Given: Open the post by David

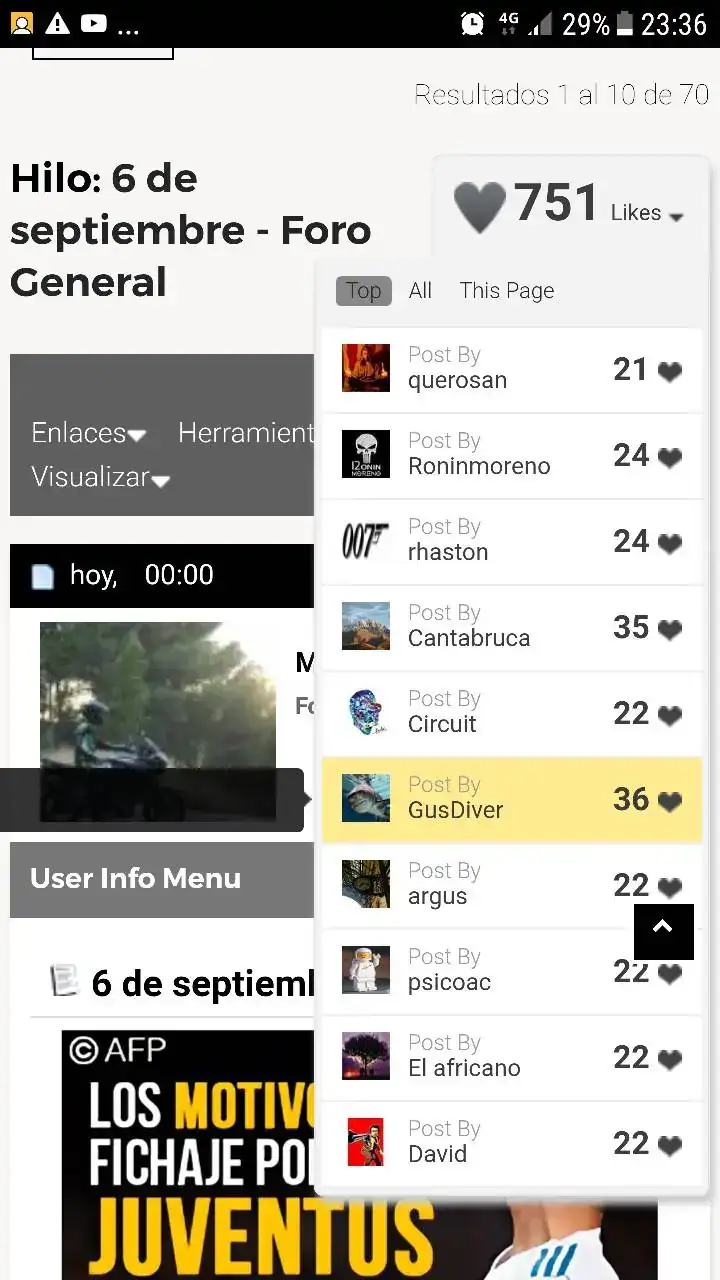Looking at the screenshot, I should [511, 1143].
